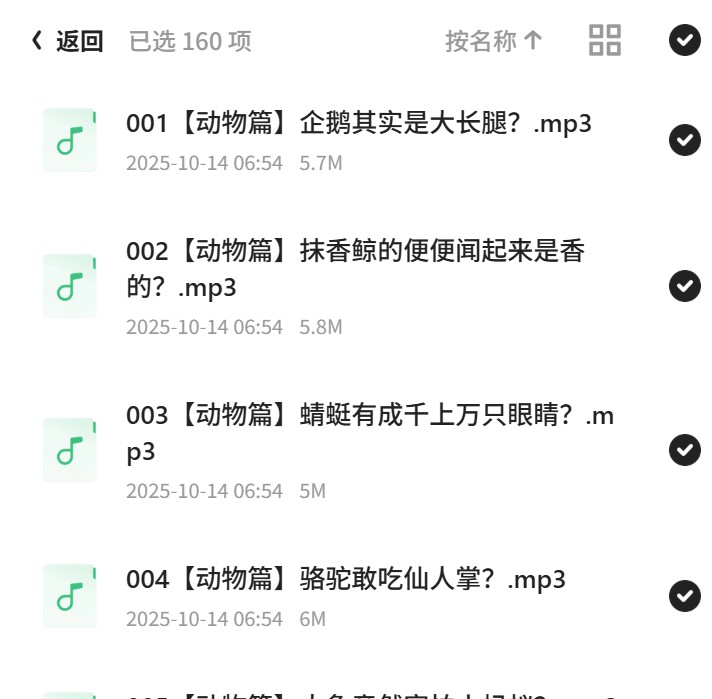Go back using the 返回 button
This screenshot has height=699, width=712.
(67, 41)
